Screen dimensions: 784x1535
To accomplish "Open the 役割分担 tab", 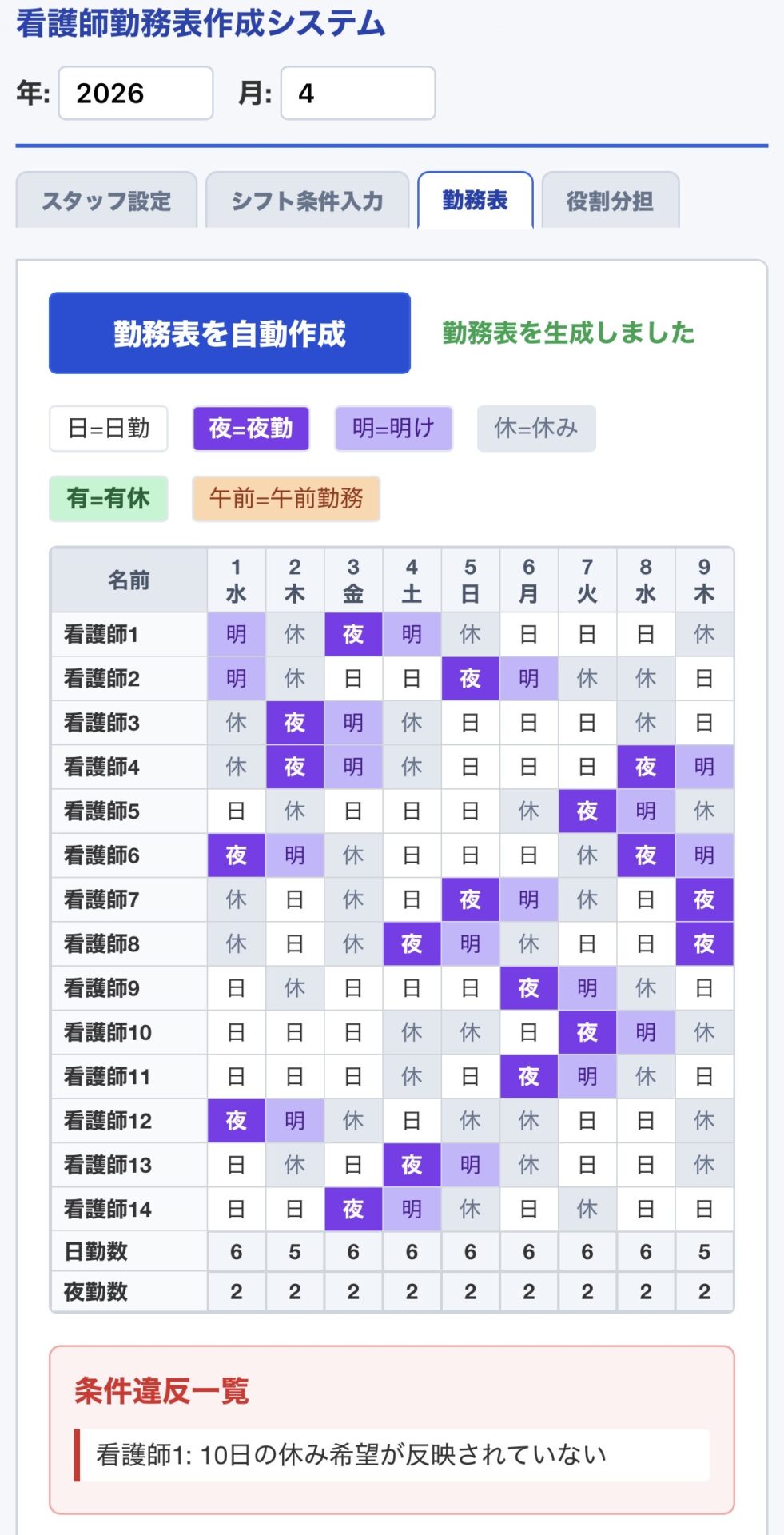I will [x=610, y=201].
